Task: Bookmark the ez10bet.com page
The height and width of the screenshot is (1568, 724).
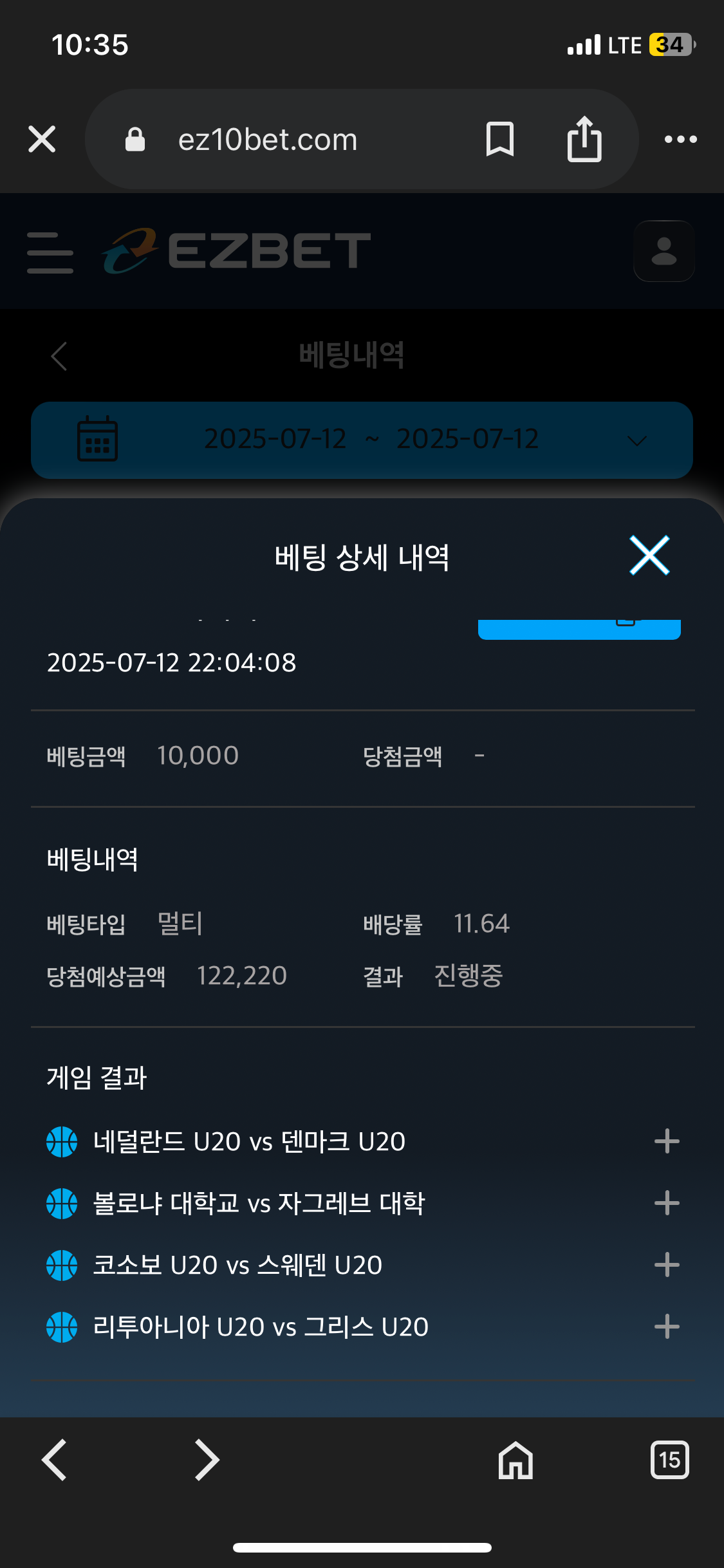Action: (x=499, y=139)
